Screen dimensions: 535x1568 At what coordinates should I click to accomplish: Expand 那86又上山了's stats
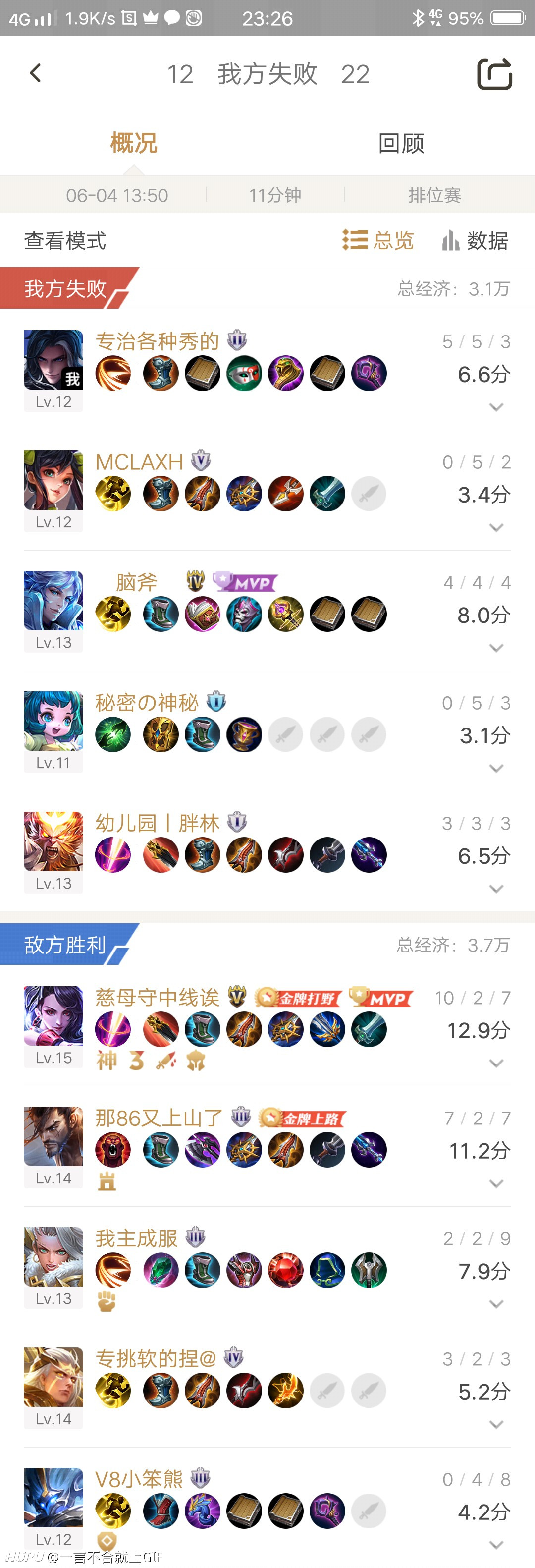click(496, 1183)
